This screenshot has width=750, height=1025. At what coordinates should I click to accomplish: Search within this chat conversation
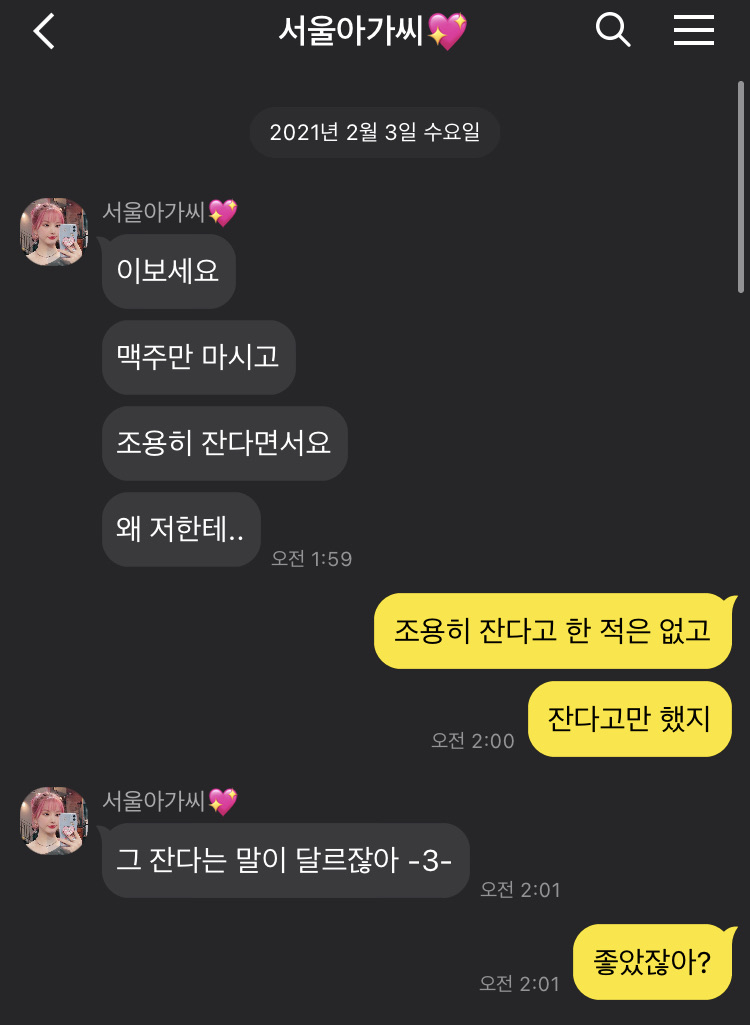[x=613, y=30]
